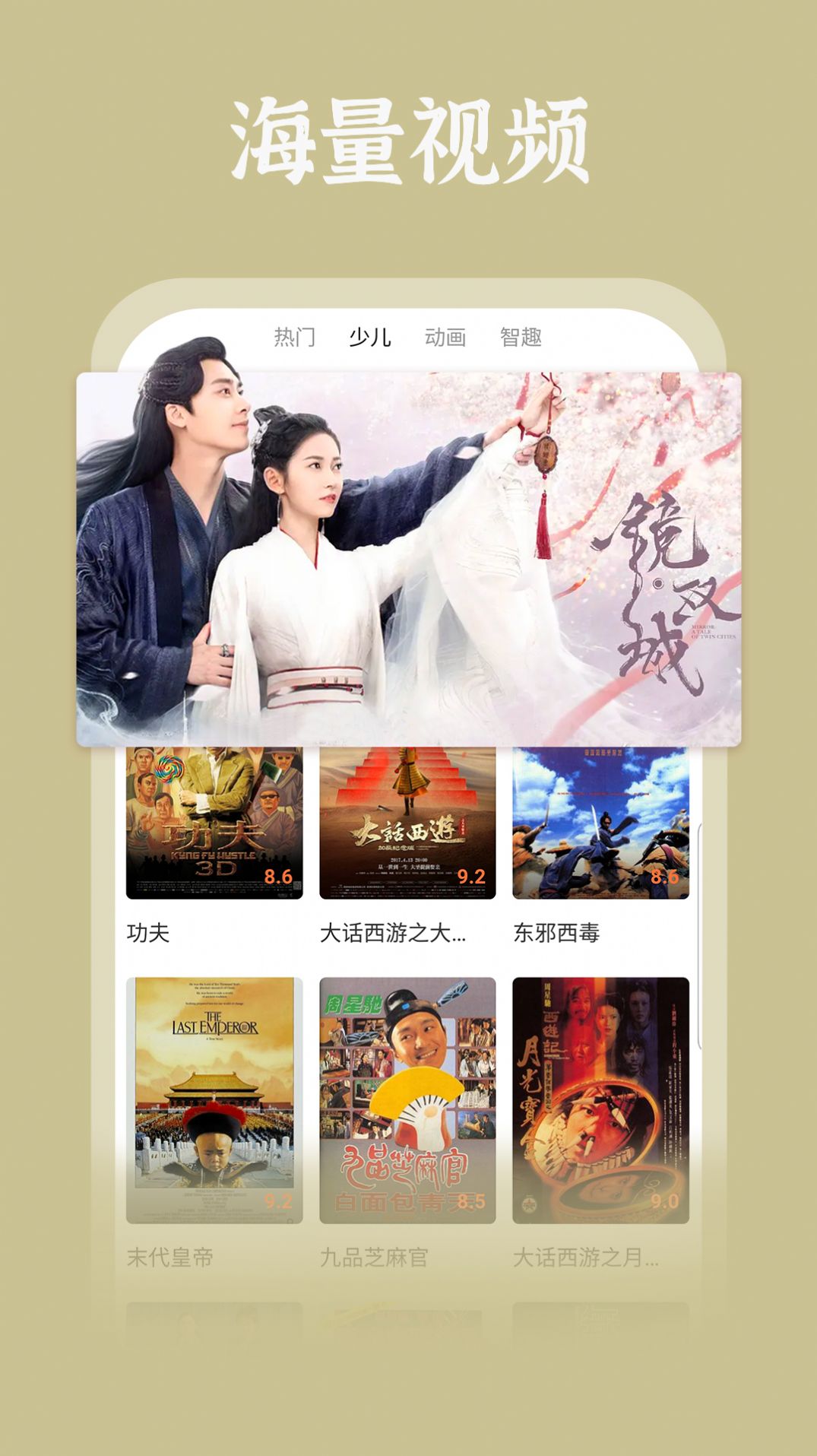
Task: Open the 东邪西毒 movie poster
Action: (600, 821)
